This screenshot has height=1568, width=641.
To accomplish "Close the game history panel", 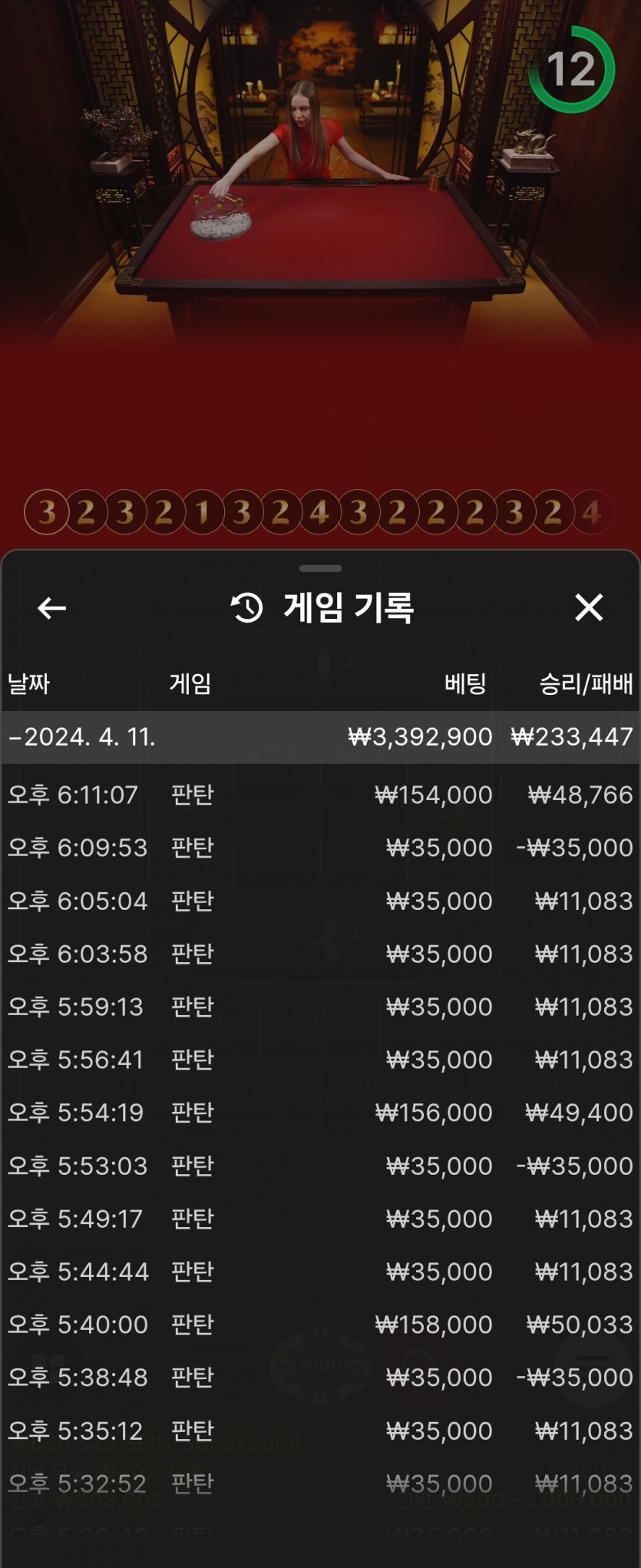I will point(589,607).
